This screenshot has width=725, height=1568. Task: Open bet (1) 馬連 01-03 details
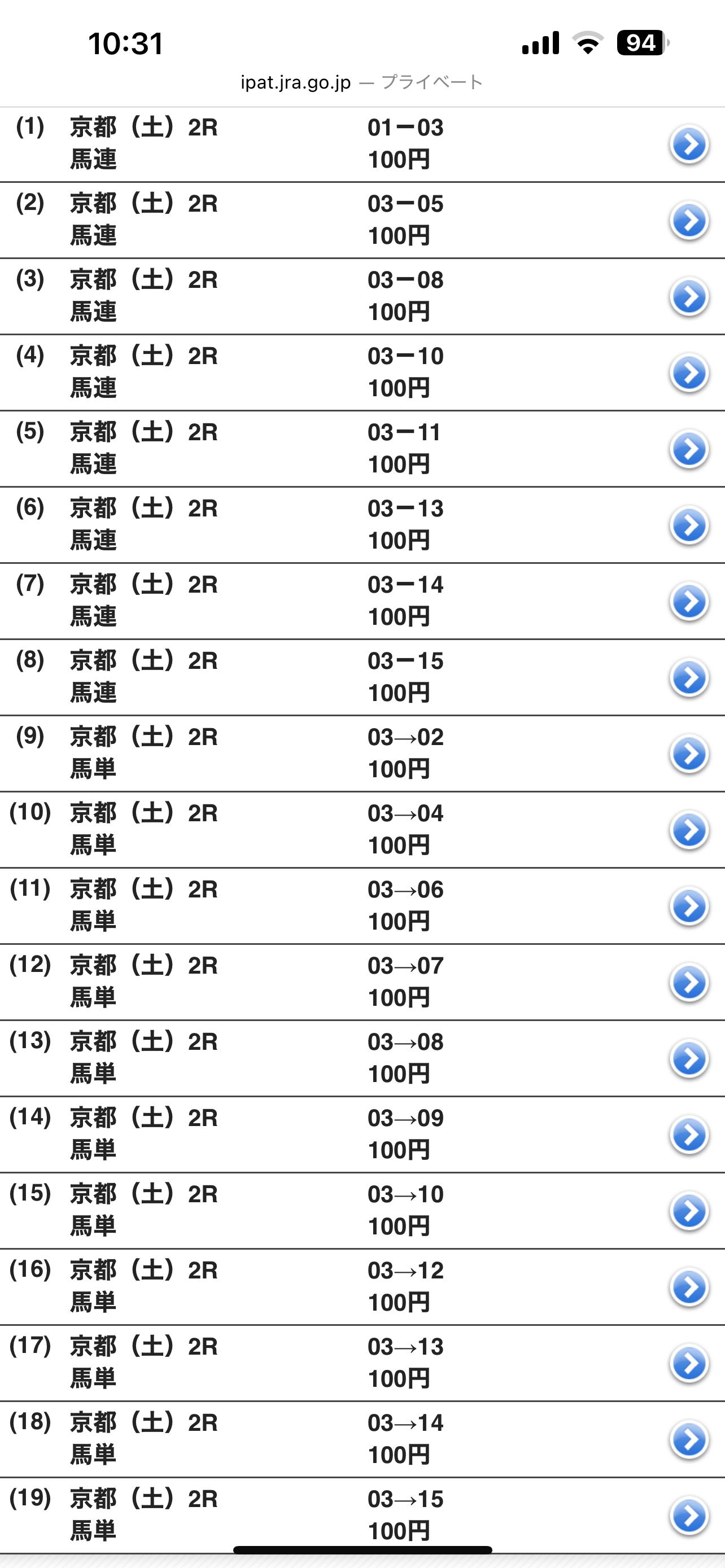[362, 144]
